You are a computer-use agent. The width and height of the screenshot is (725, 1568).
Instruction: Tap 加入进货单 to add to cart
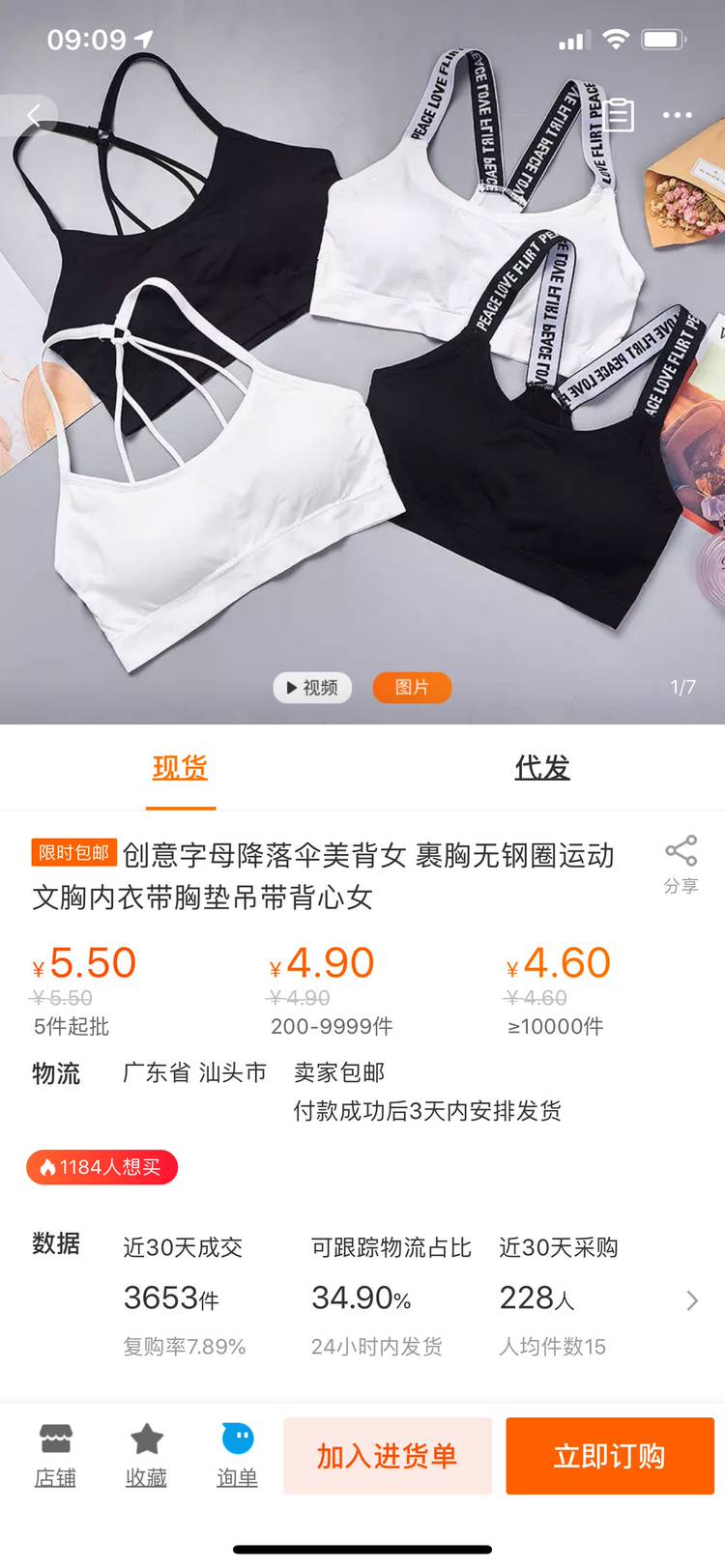click(x=387, y=1456)
